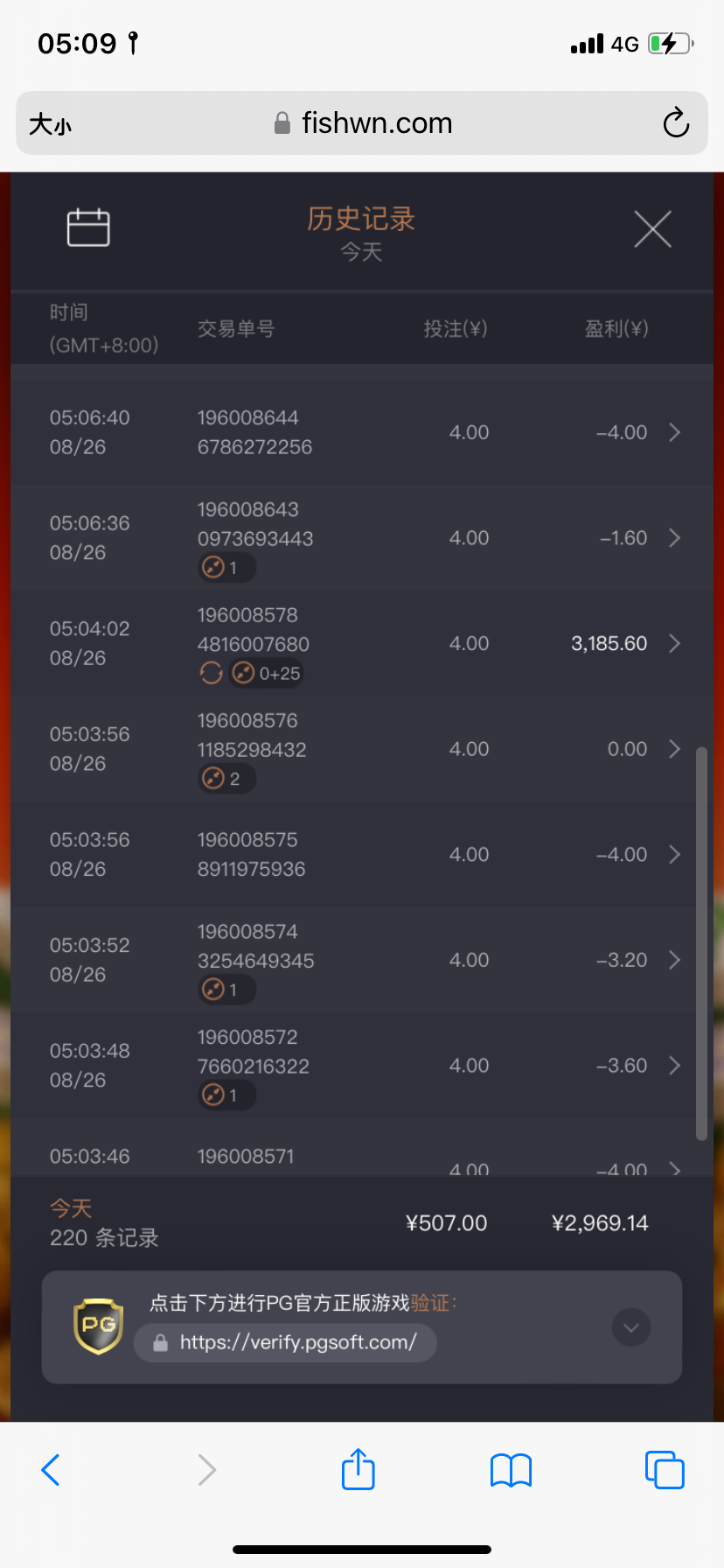Expand the PG verification banner chevron
The image size is (724, 1568).
point(630,1327)
